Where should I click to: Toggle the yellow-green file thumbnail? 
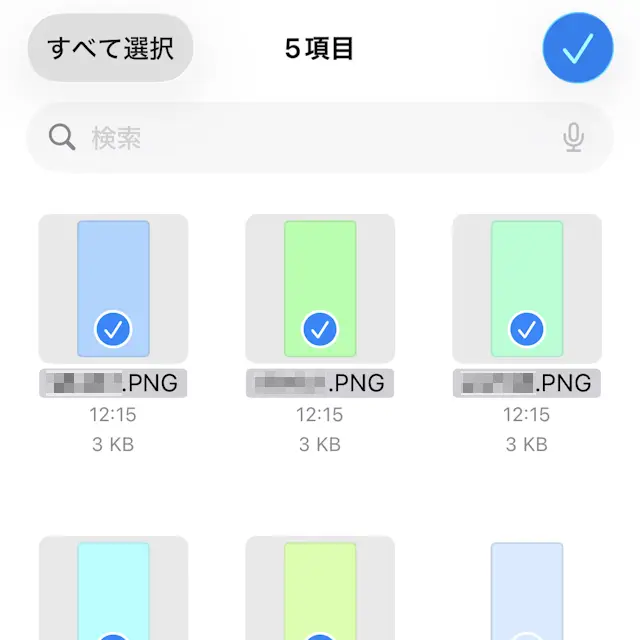coord(320,590)
